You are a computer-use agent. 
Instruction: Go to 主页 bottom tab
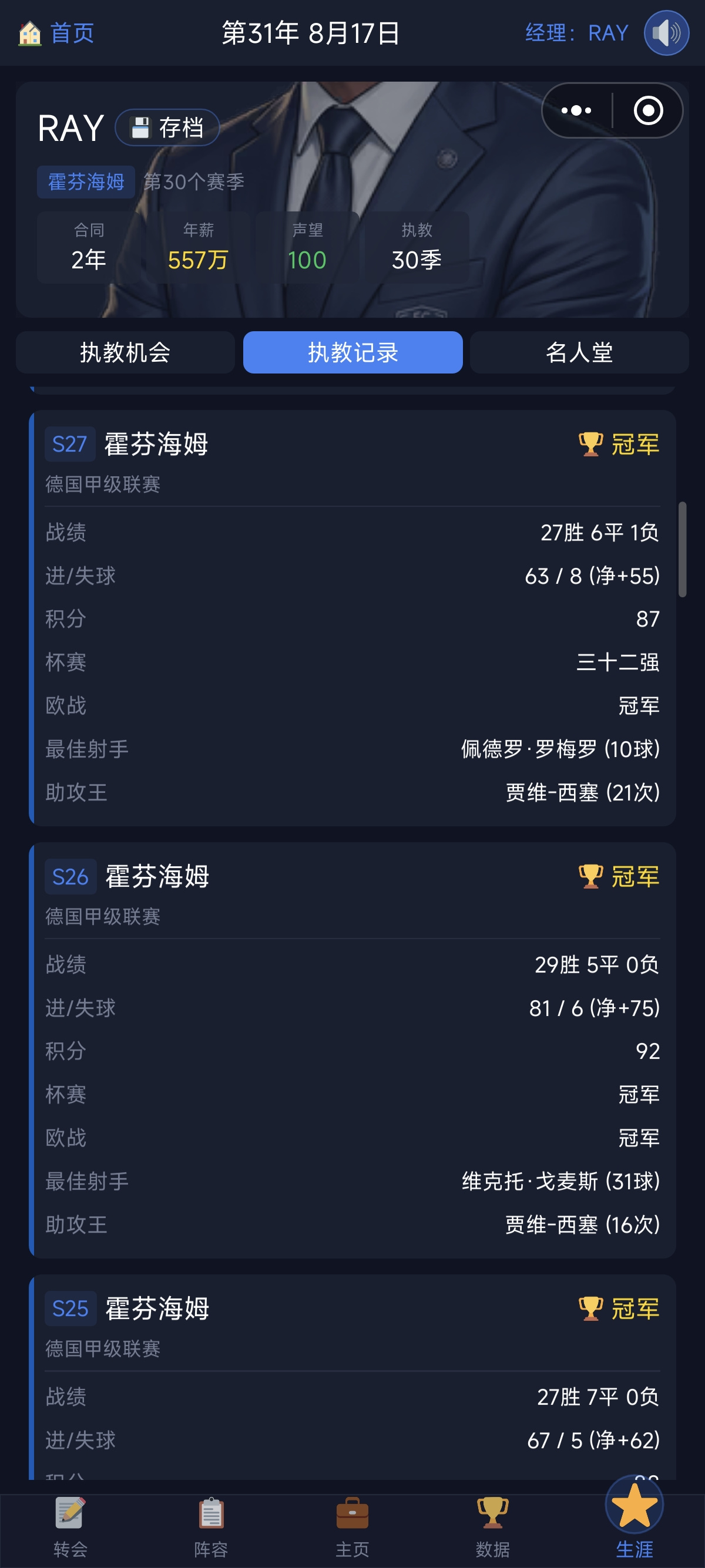click(352, 1527)
